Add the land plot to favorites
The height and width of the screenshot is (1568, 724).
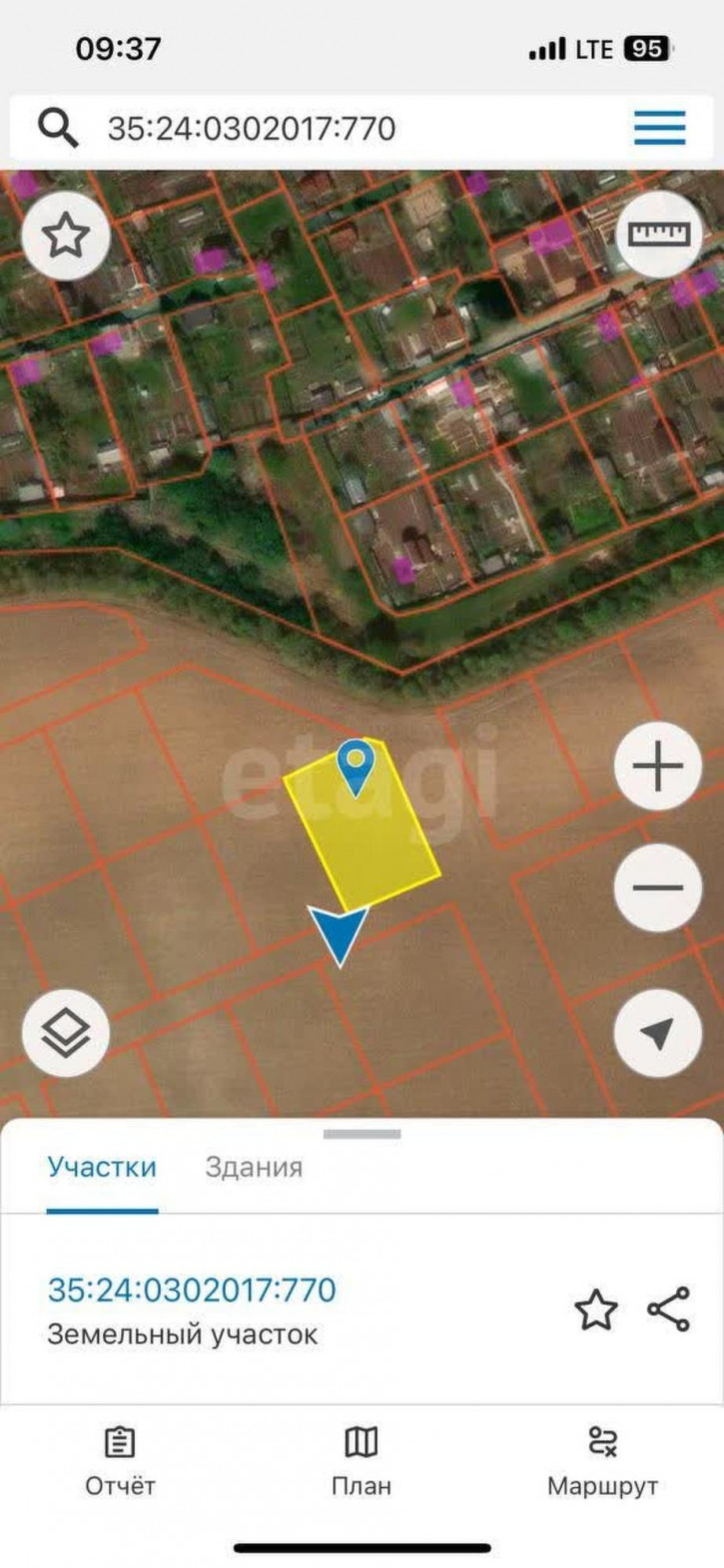[596, 1309]
